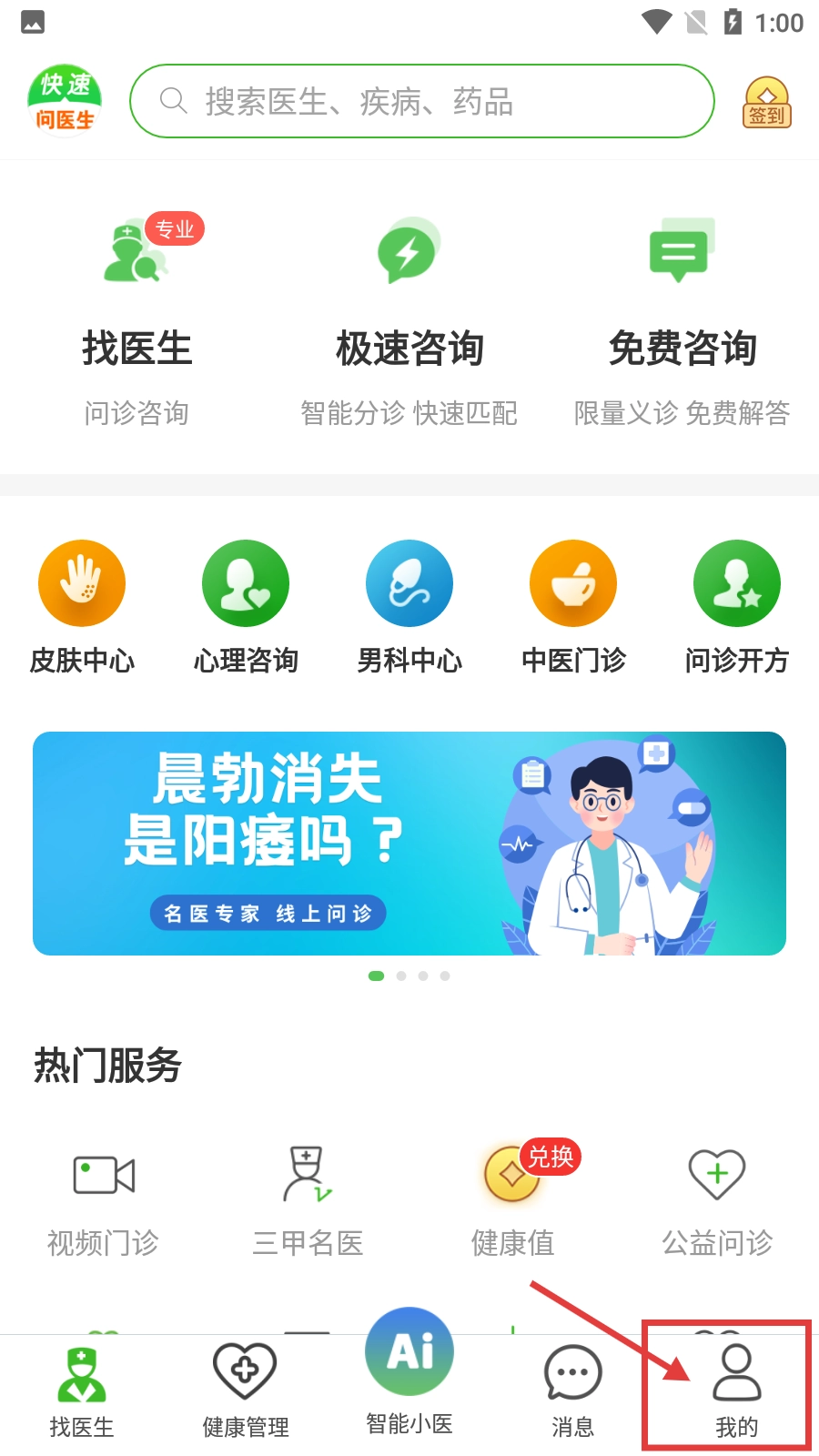
Task: Tap the search box for doctors, diseases, medicines
Action: coord(421,101)
